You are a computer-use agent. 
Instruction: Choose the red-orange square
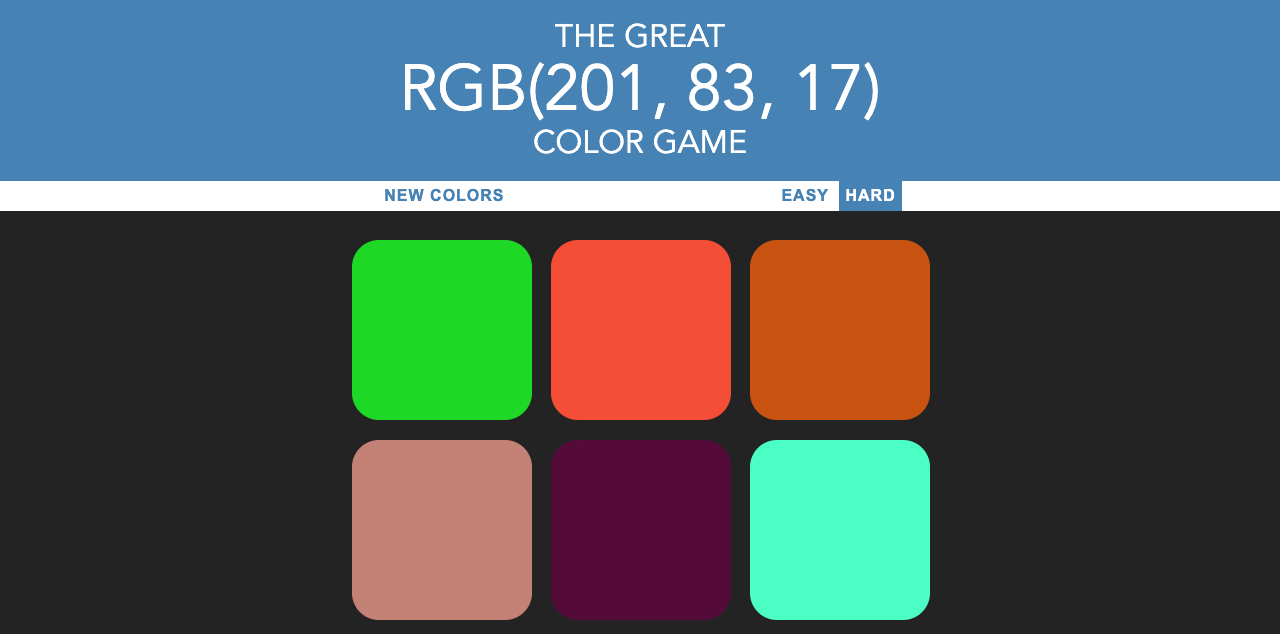(641, 330)
